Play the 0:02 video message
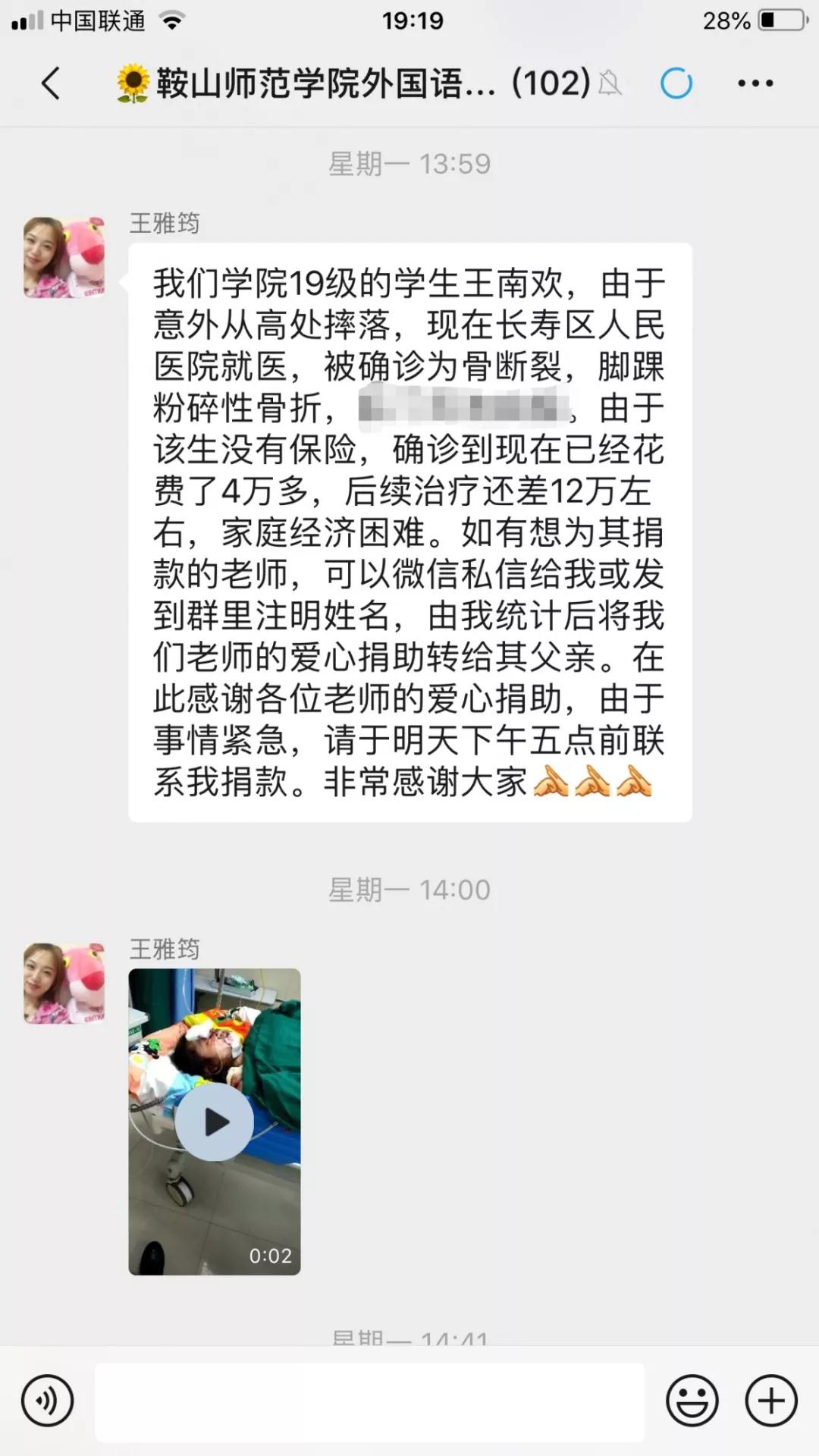 (215, 1122)
